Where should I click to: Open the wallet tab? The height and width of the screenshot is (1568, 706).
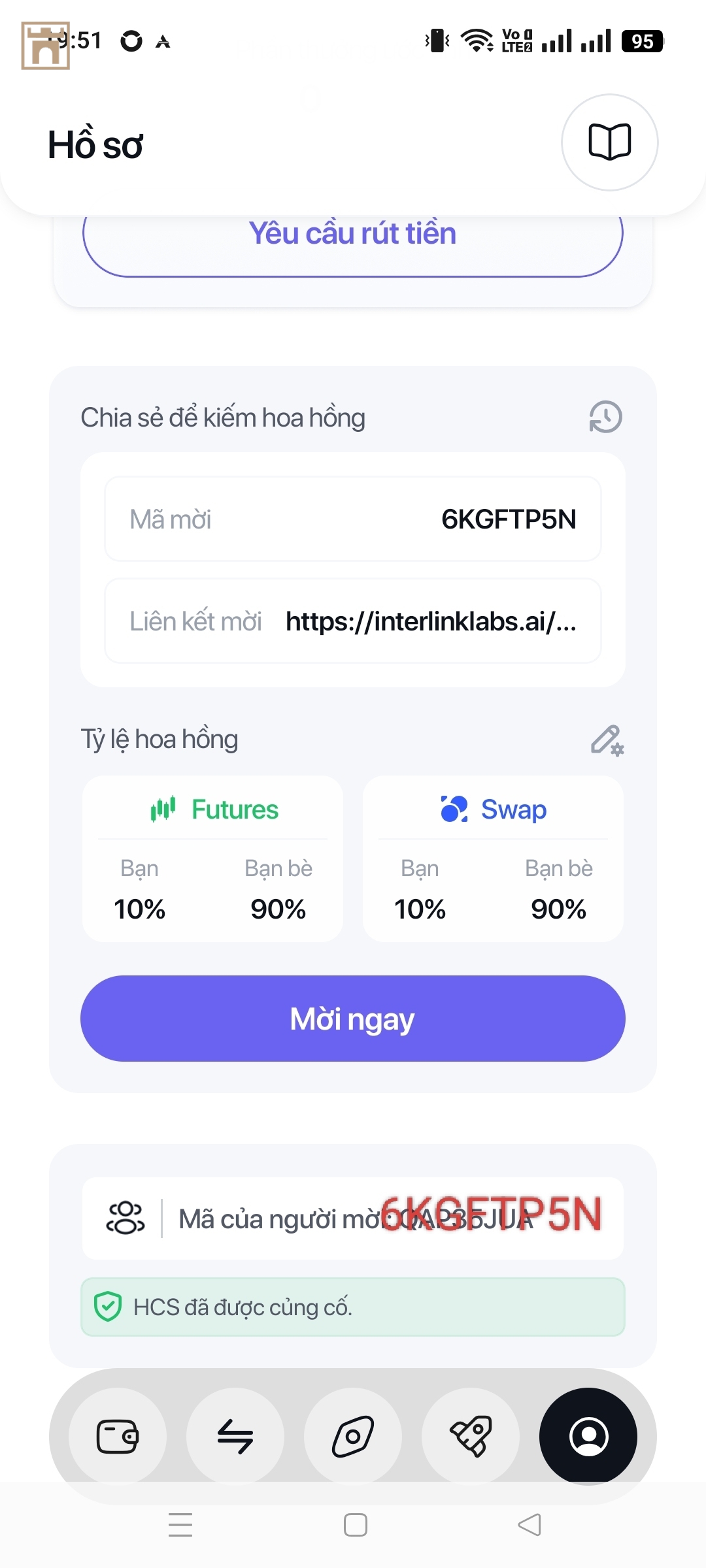point(118,1436)
